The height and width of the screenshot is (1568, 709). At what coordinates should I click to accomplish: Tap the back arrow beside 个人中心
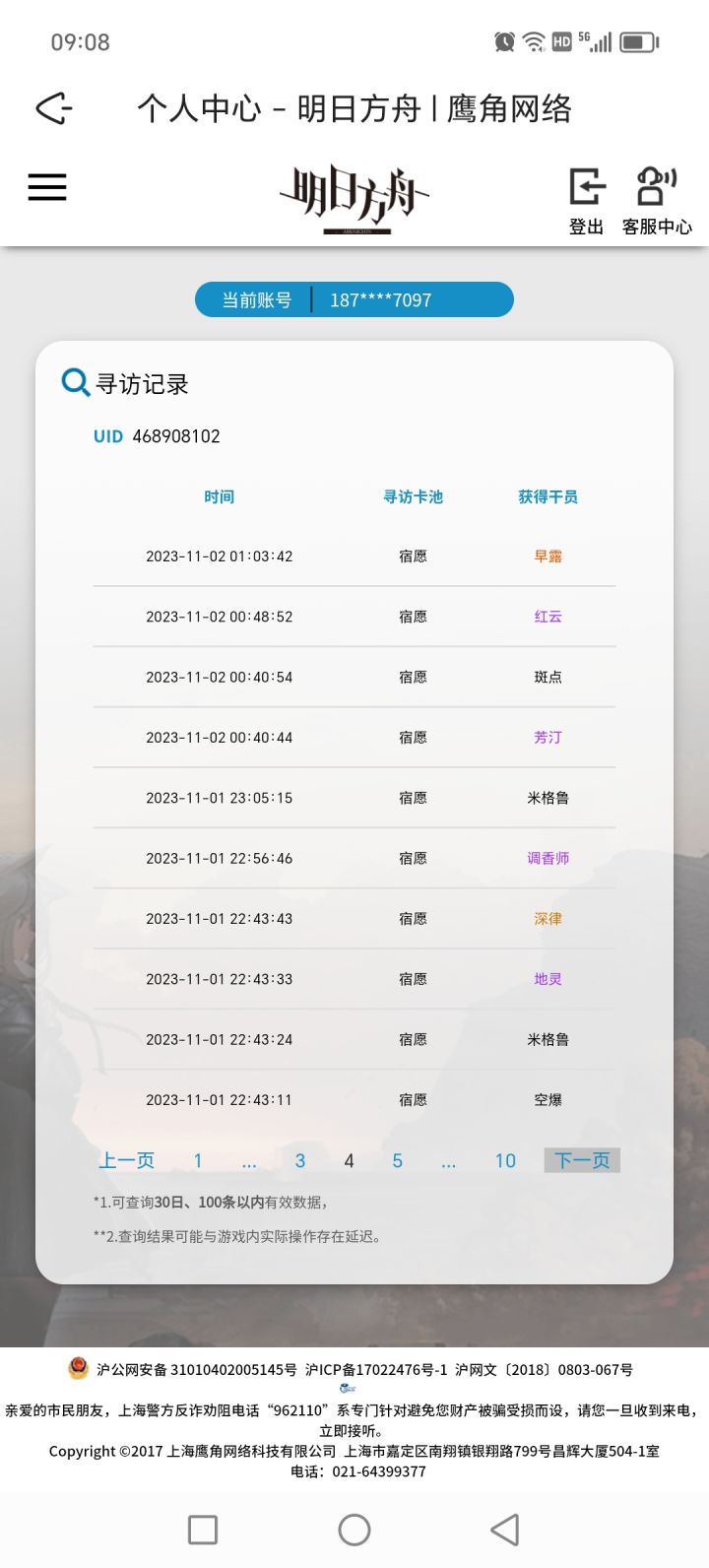click(54, 108)
